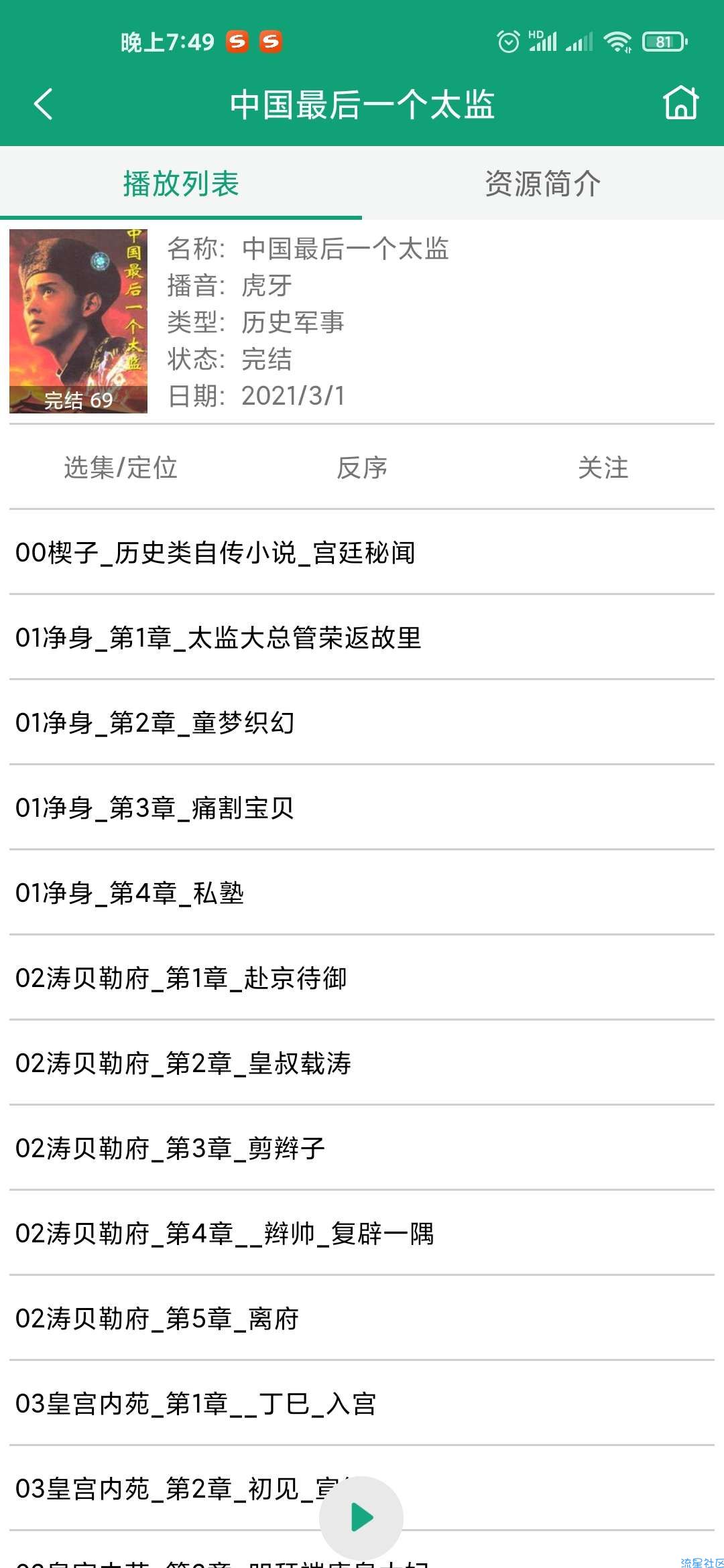
Task: Open 02涛贝勒府_第1章_赴京待御
Action: 181,978
